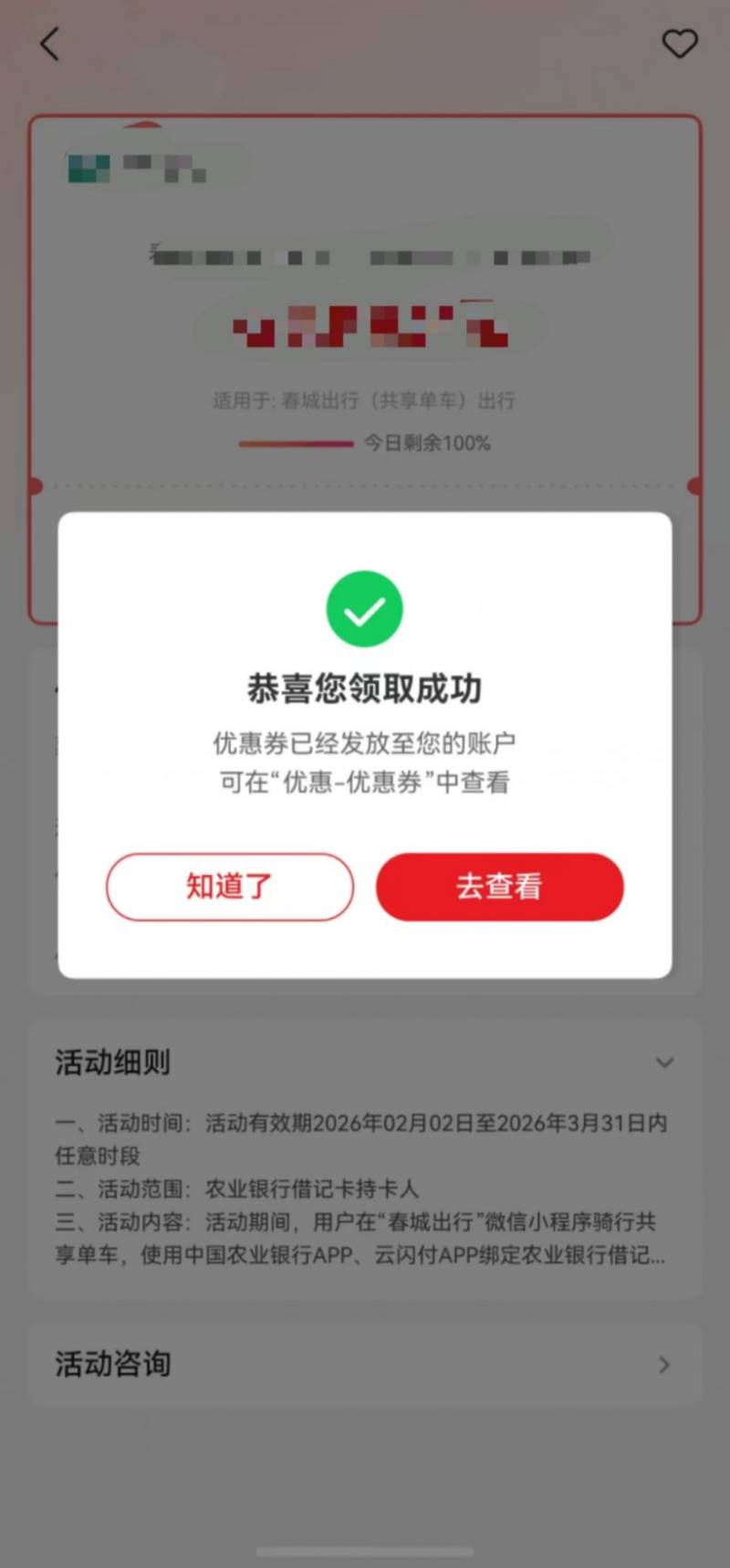Screen dimensions: 730x1568
Task: Tap the 适用于 春城出行 description text
Action: (364, 400)
